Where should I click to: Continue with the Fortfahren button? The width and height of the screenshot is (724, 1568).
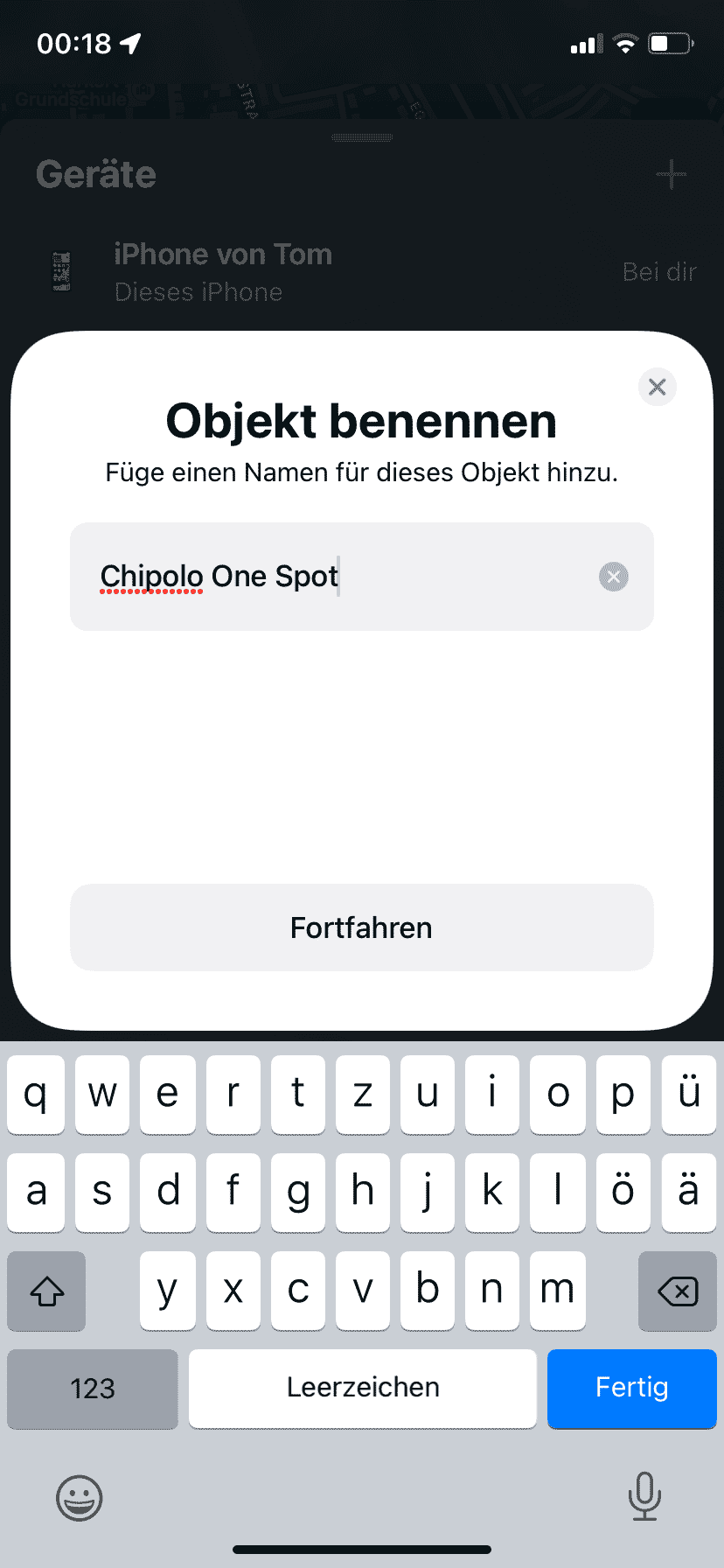pyautogui.click(x=361, y=927)
